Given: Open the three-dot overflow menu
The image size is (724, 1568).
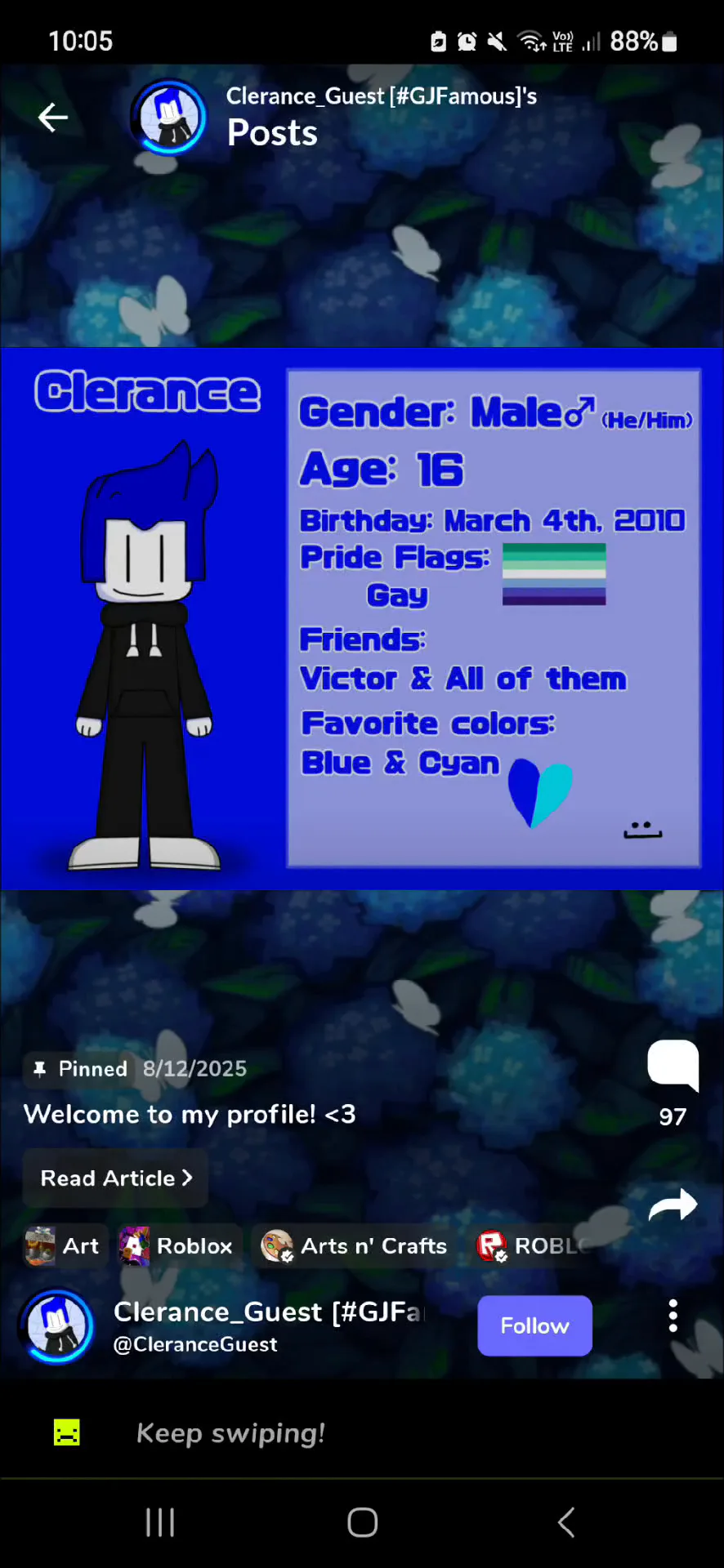Looking at the screenshot, I should pos(673,1316).
